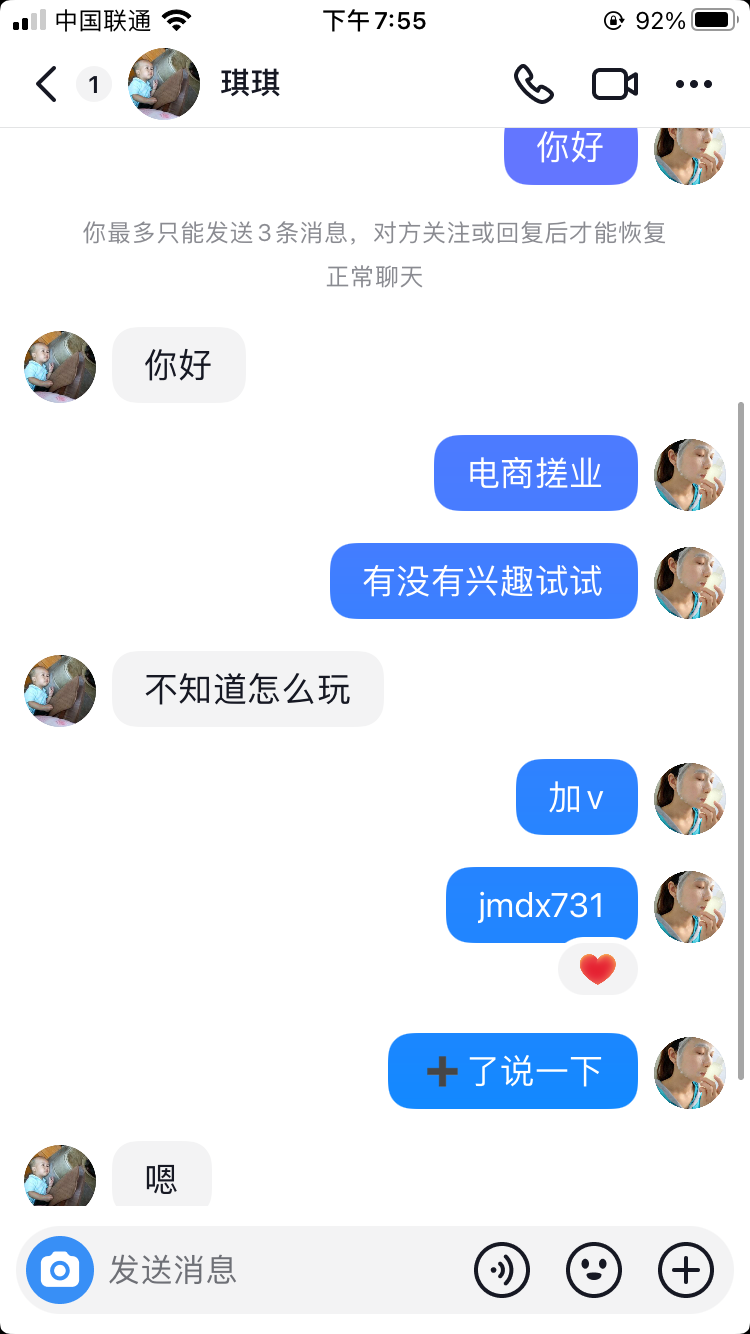The width and height of the screenshot is (750, 1334).
Task: Start a voice call with 琪琪
Action: pos(533,84)
